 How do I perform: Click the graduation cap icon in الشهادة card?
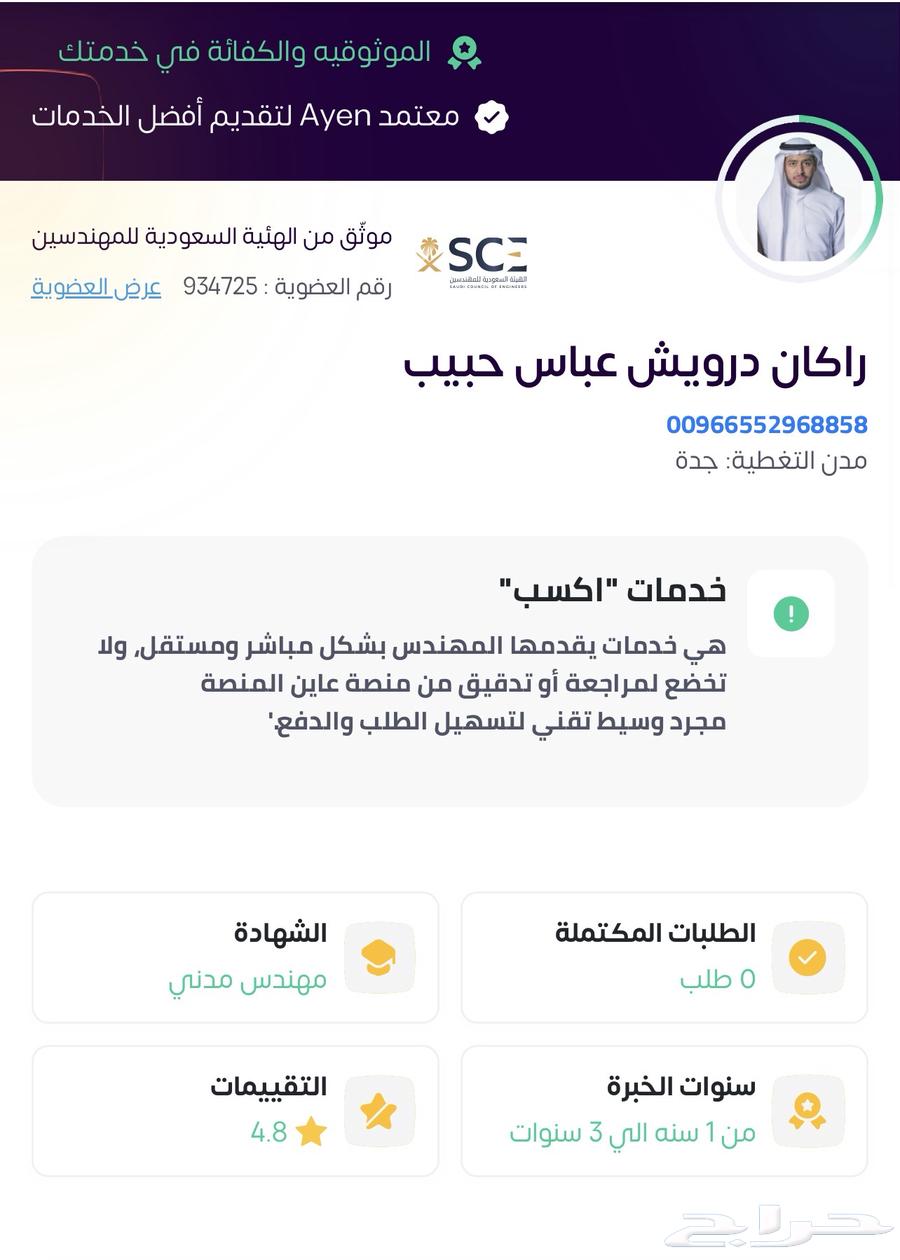click(x=379, y=957)
